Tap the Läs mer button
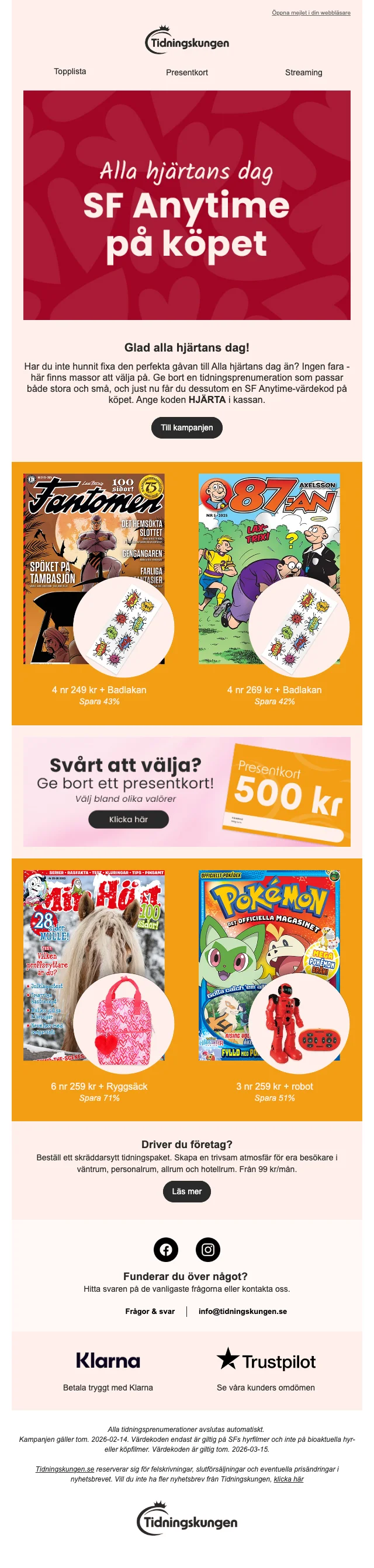Screen dimensions: 374x1568 click(x=186, y=1191)
